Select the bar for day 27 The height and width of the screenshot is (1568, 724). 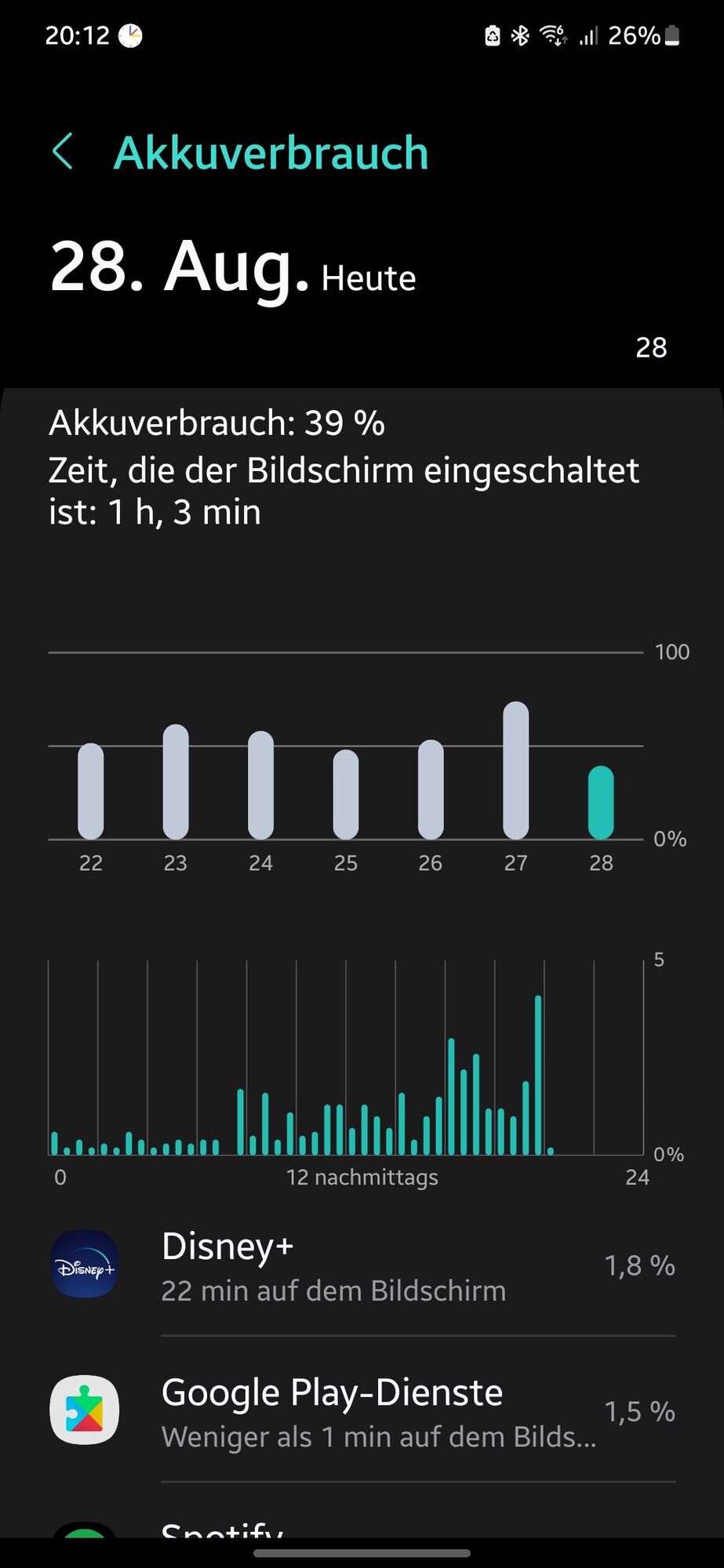(x=516, y=771)
